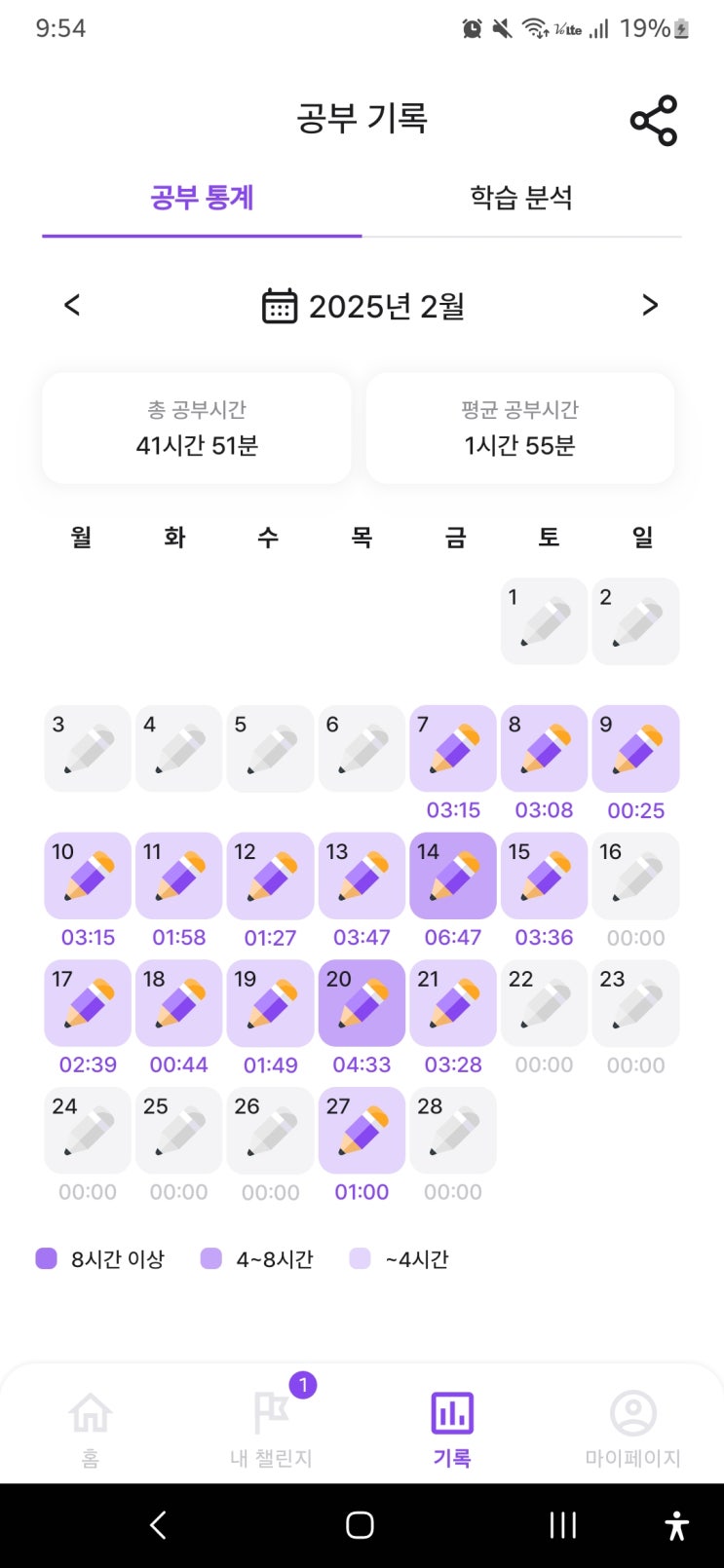Select day 1 on the calendar
The height and width of the screenshot is (1568, 724).
pyautogui.click(x=544, y=621)
